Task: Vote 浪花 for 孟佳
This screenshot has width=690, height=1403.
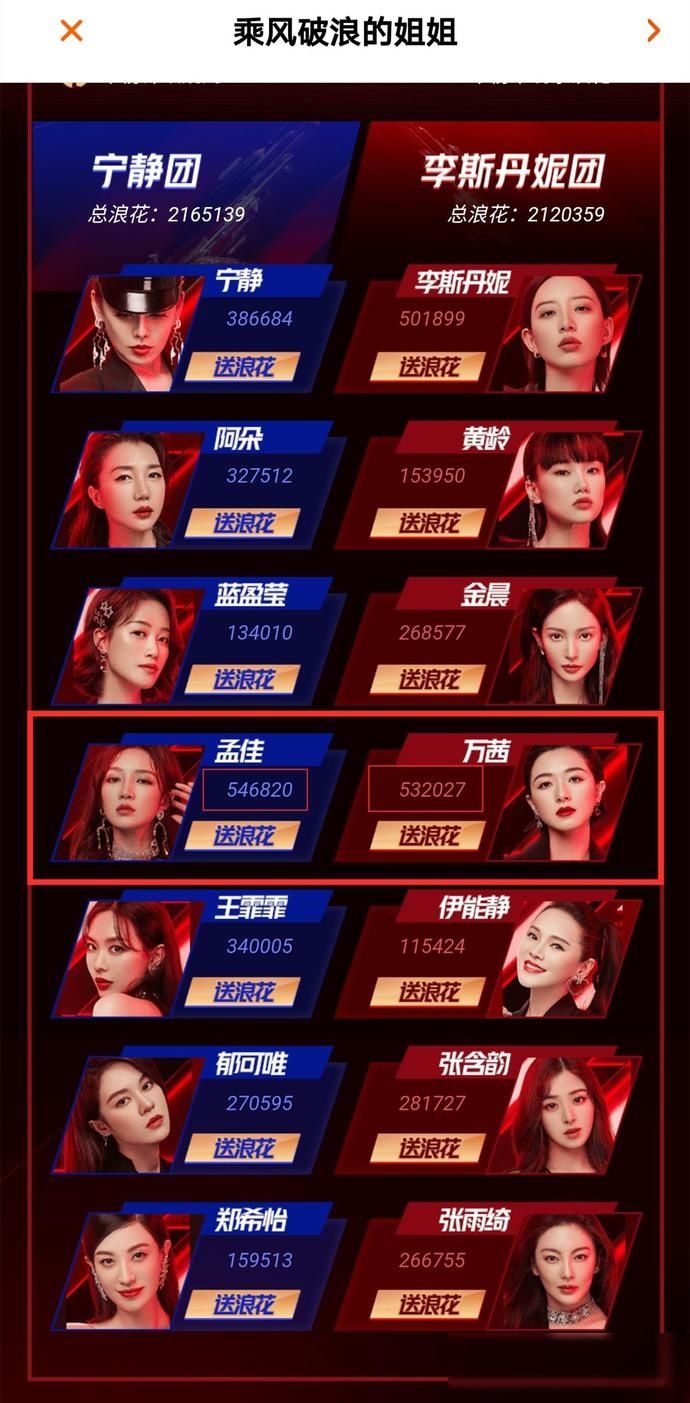Action: 242,836
